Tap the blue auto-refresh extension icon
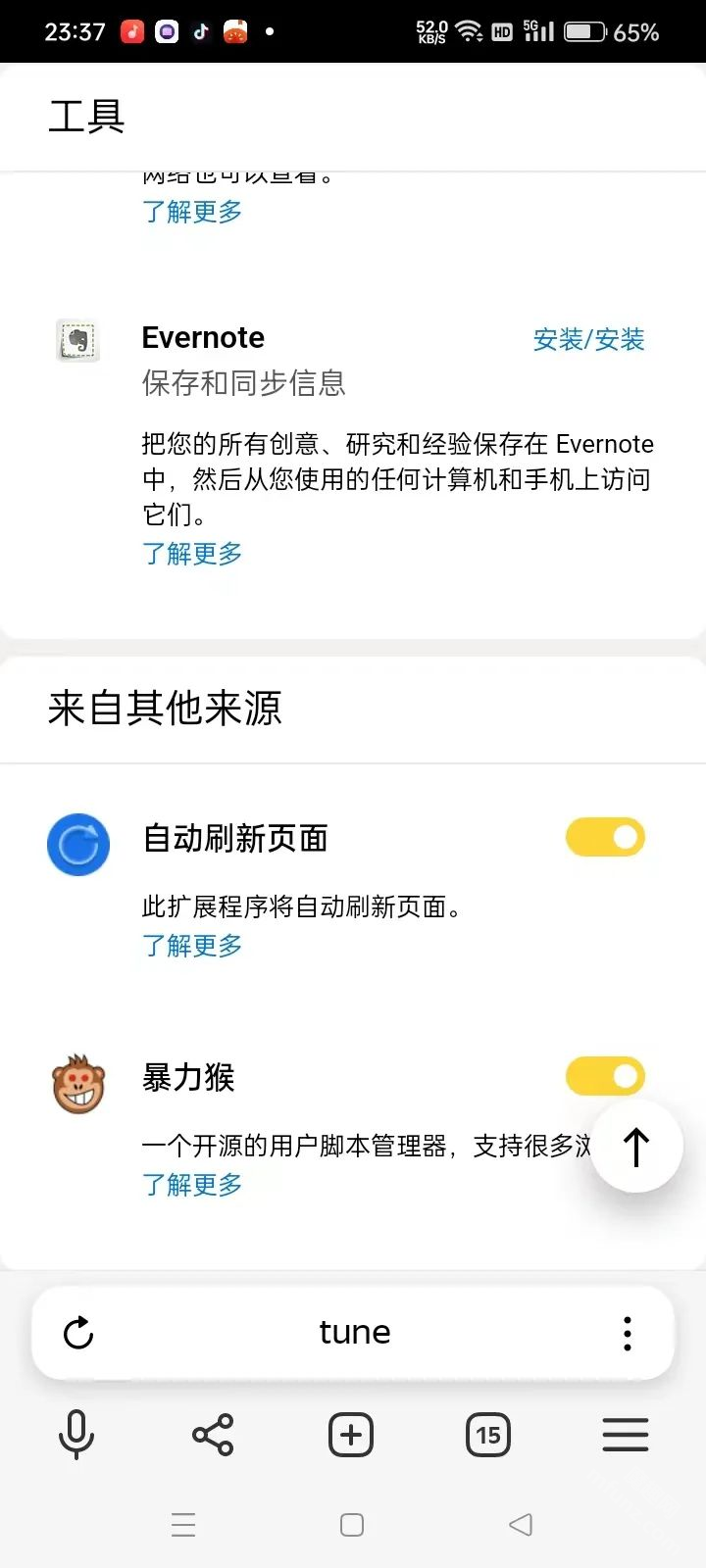Viewport: 706px width, 1568px height. pyautogui.click(x=77, y=844)
